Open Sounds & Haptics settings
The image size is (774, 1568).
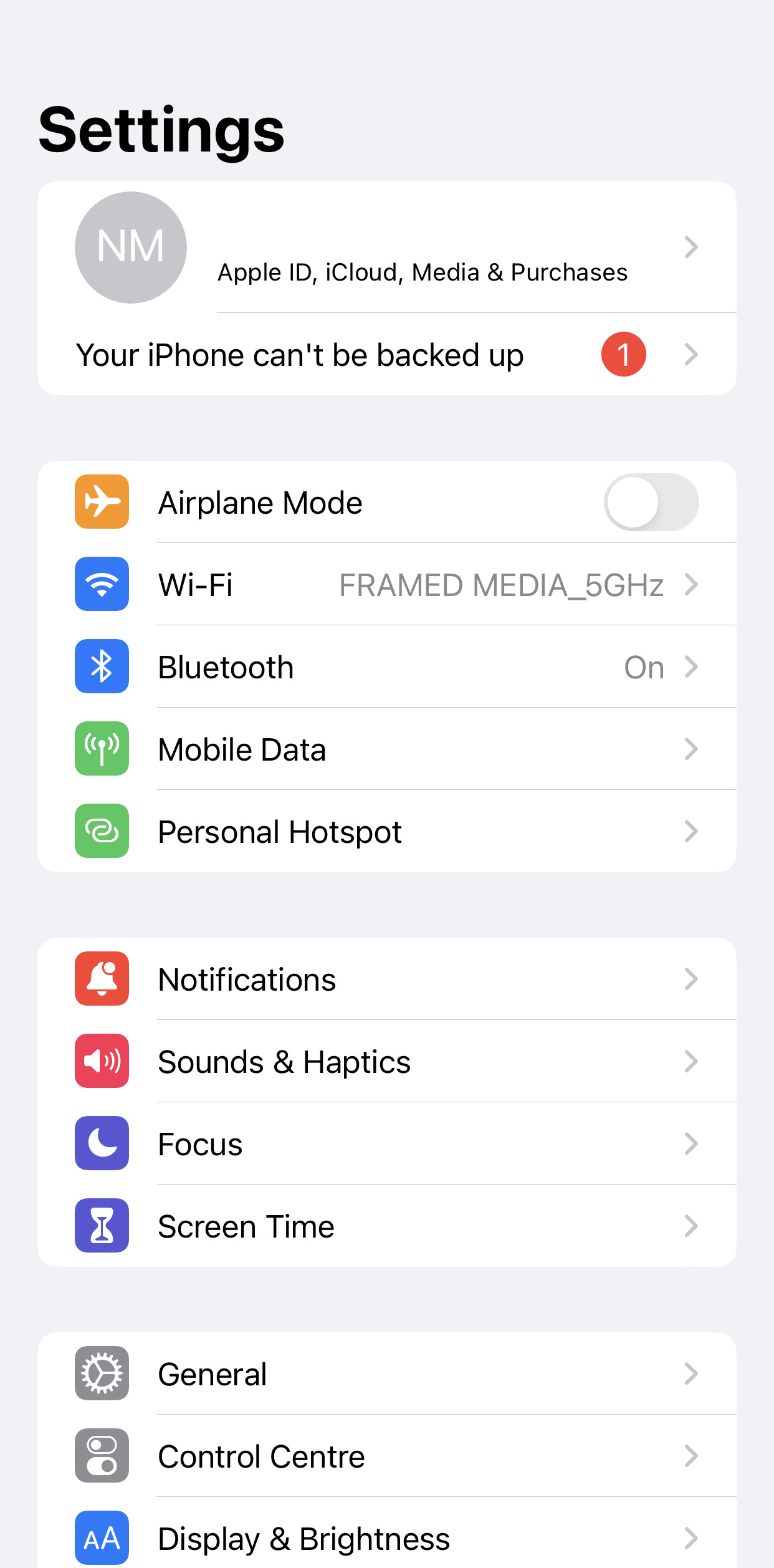point(386,1062)
